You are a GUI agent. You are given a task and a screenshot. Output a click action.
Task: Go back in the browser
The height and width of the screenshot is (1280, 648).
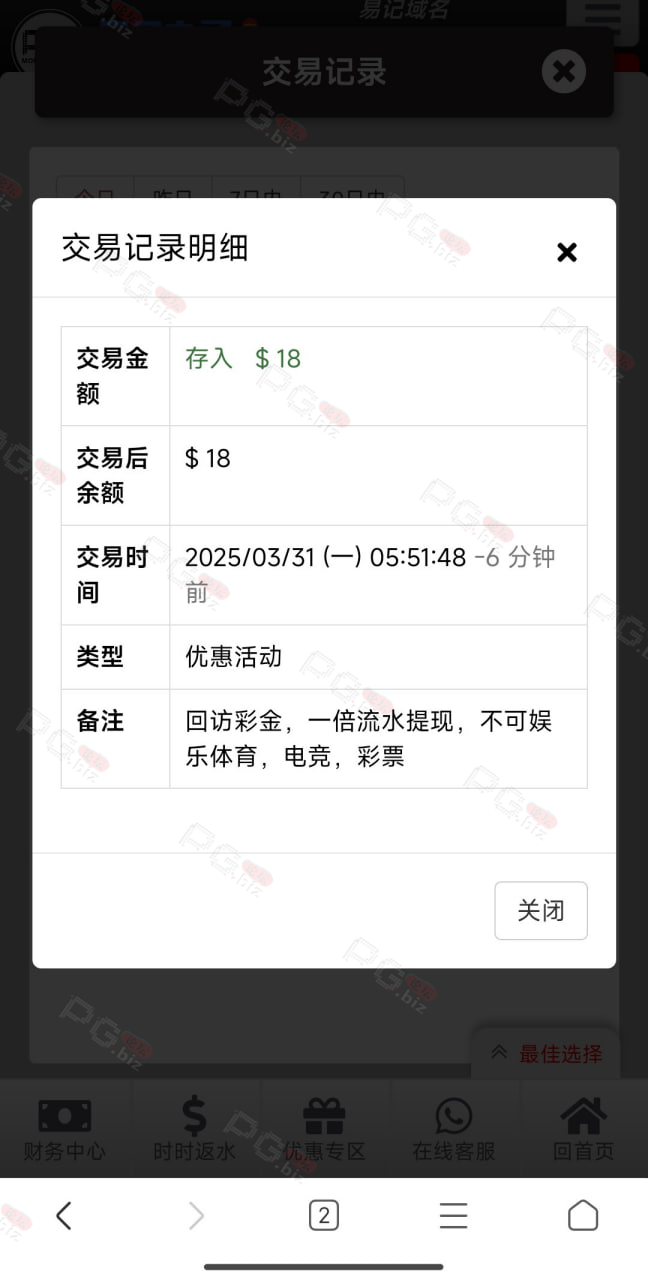(64, 1216)
